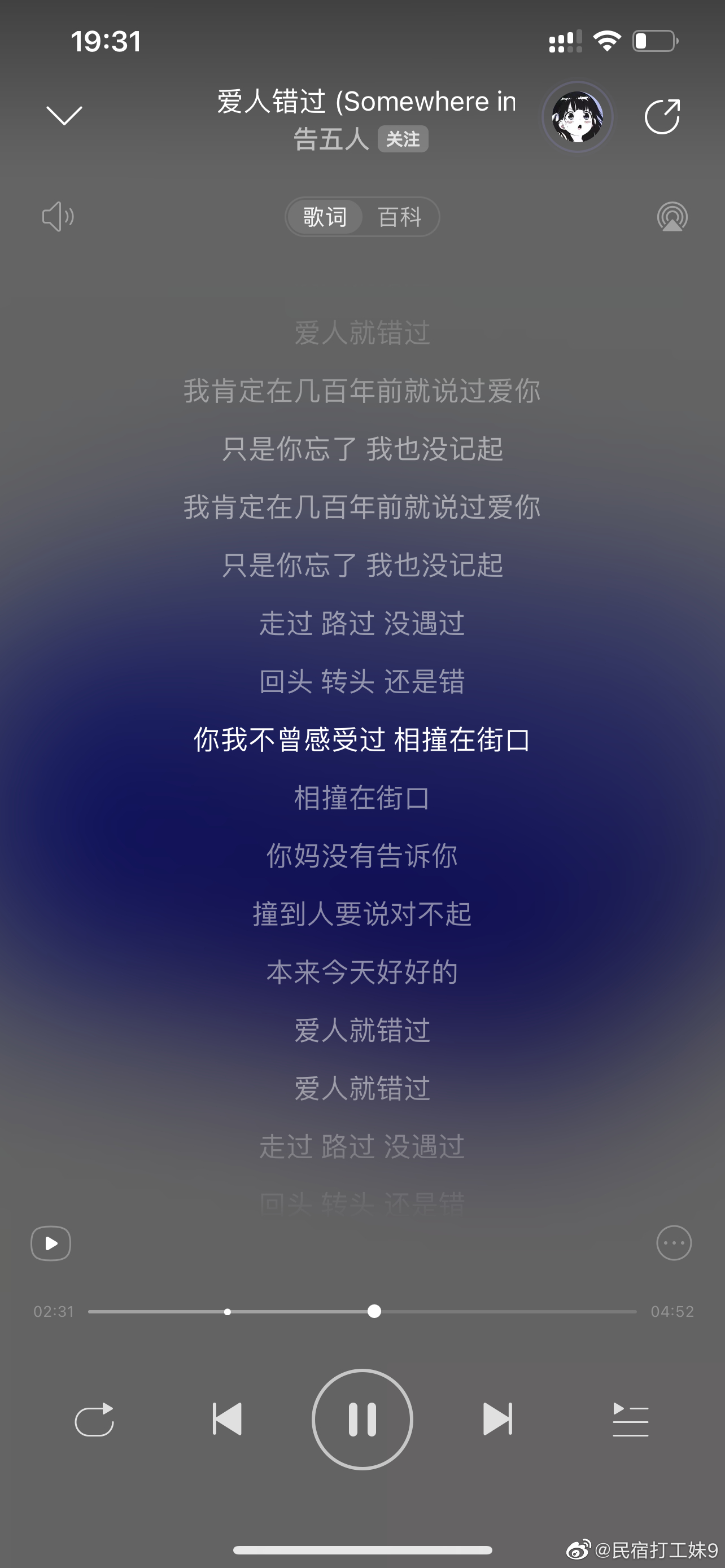The image size is (725, 1568).
Task: Open the more options ellipsis
Action: click(674, 1243)
